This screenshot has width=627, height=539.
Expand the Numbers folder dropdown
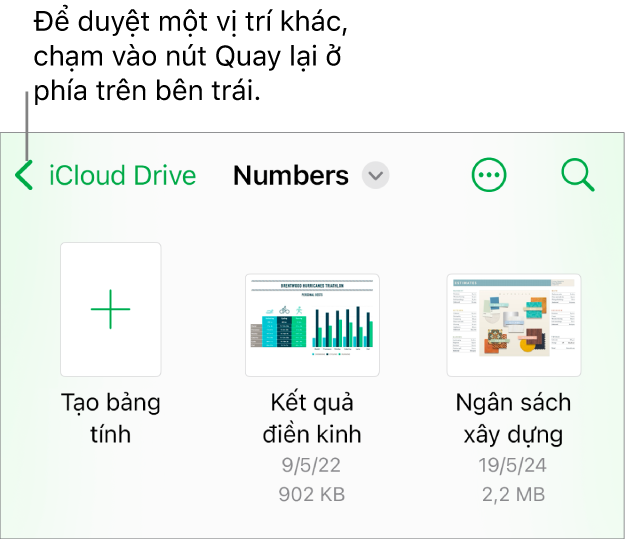376,176
